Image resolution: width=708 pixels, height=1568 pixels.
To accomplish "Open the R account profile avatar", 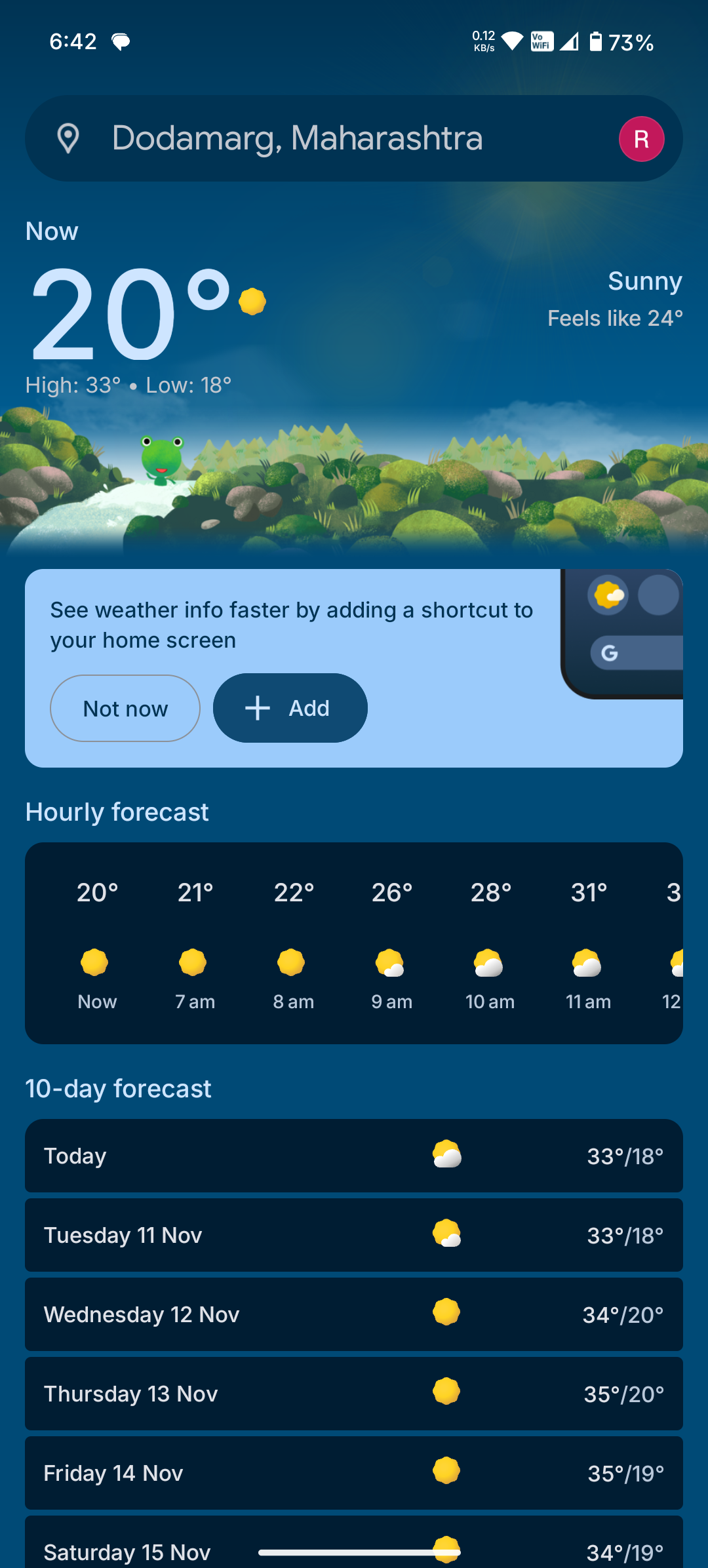I will (641, 139).
